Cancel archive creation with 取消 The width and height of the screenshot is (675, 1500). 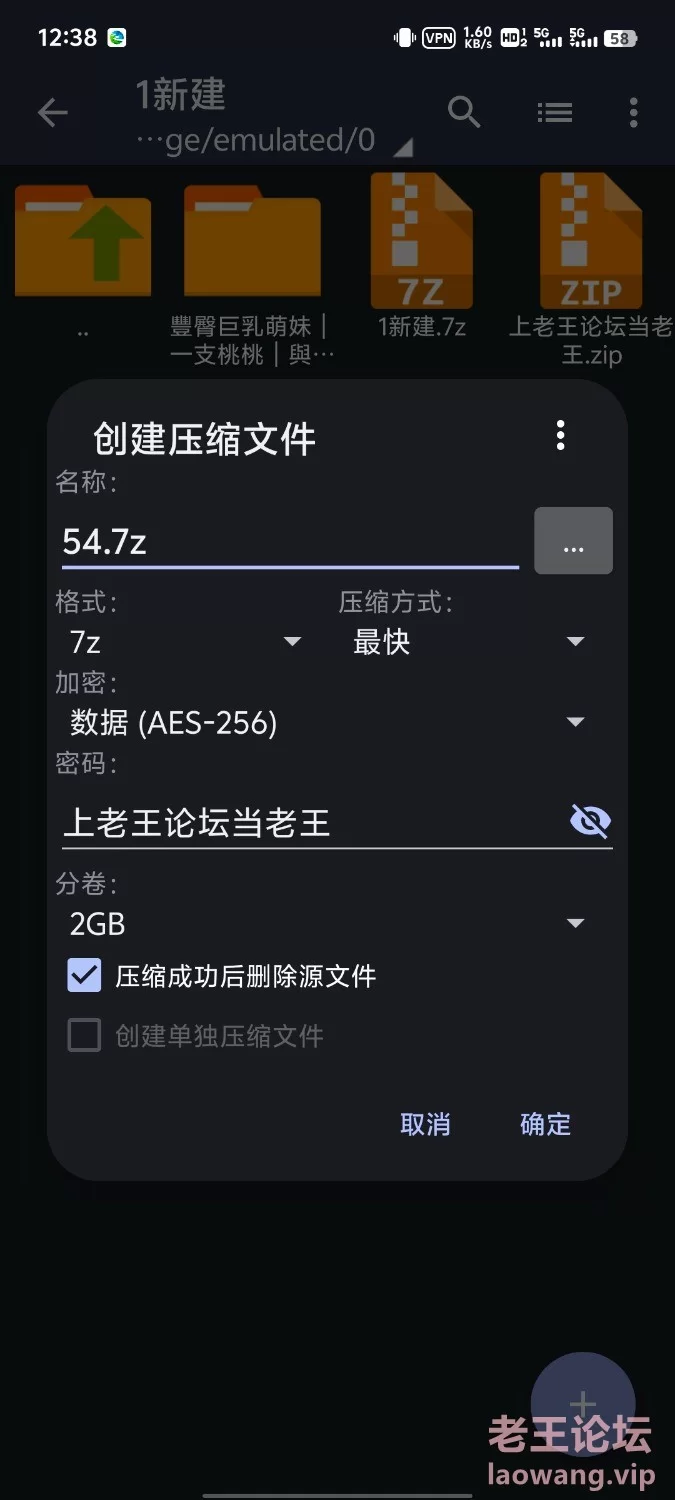tap(425, 1123)
